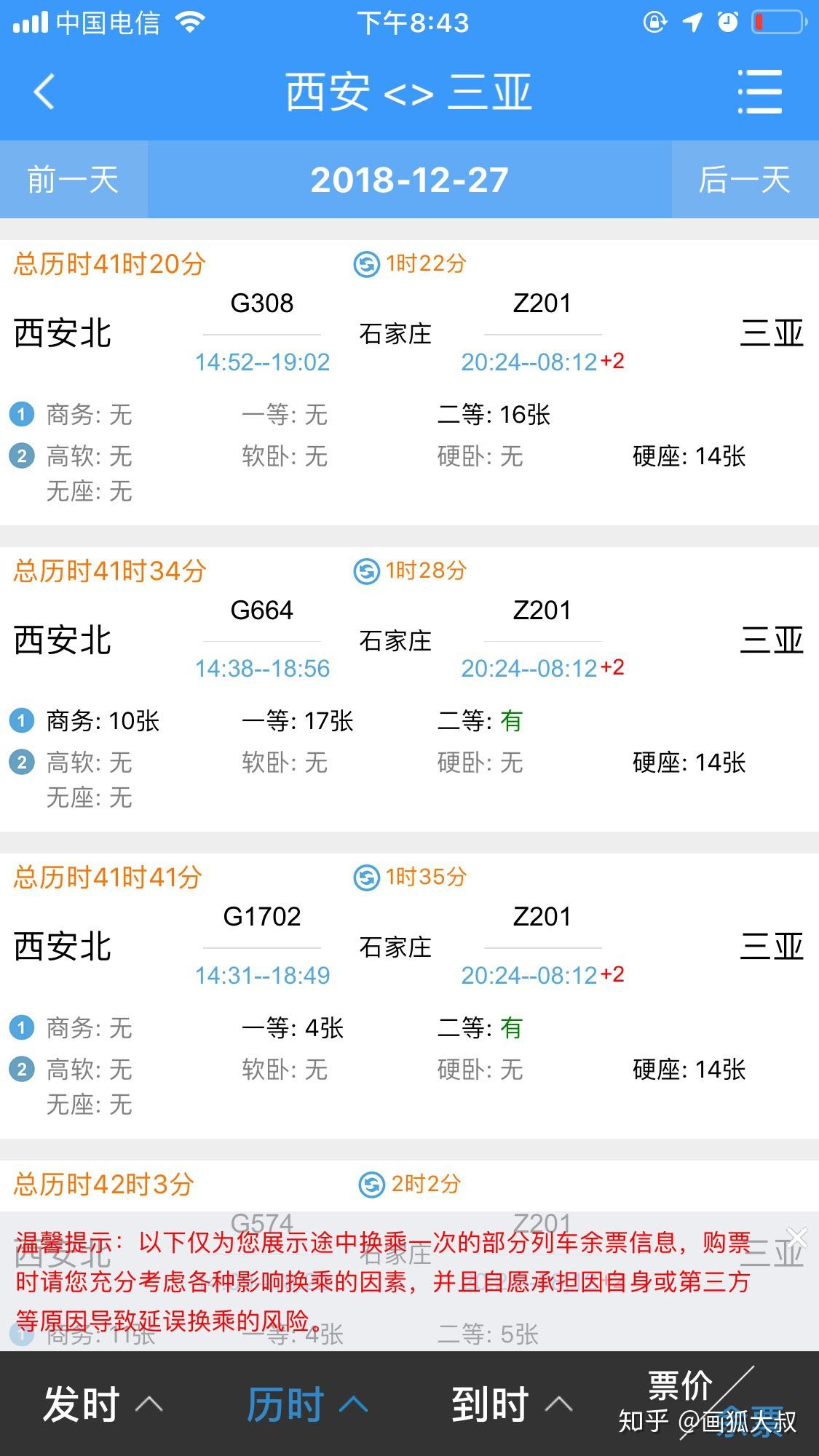Image resolution: width=819 pixels, height=1456 pixels.
Task: Open the list menu at top right
Action: tap(759, 92)
